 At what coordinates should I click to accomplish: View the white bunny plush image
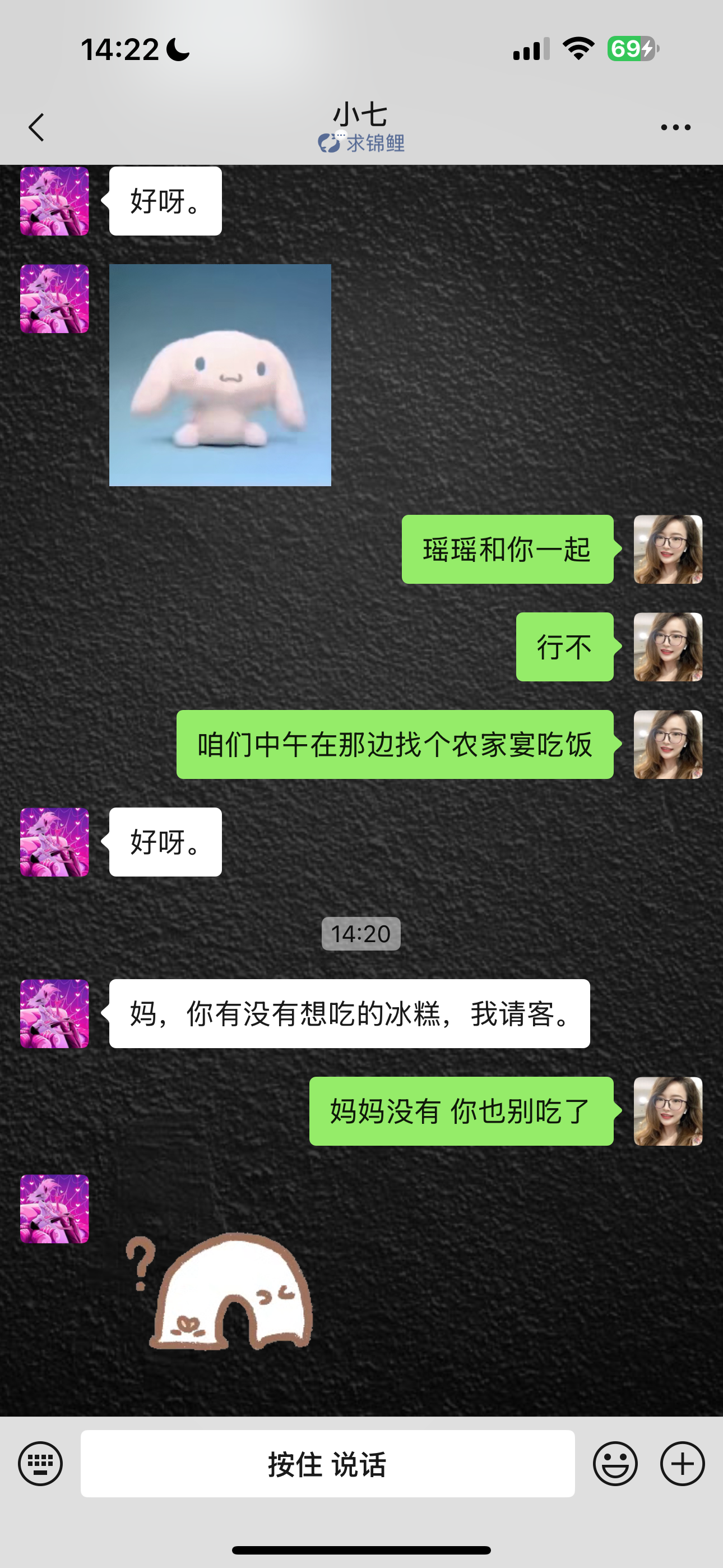tap(220, 375)
